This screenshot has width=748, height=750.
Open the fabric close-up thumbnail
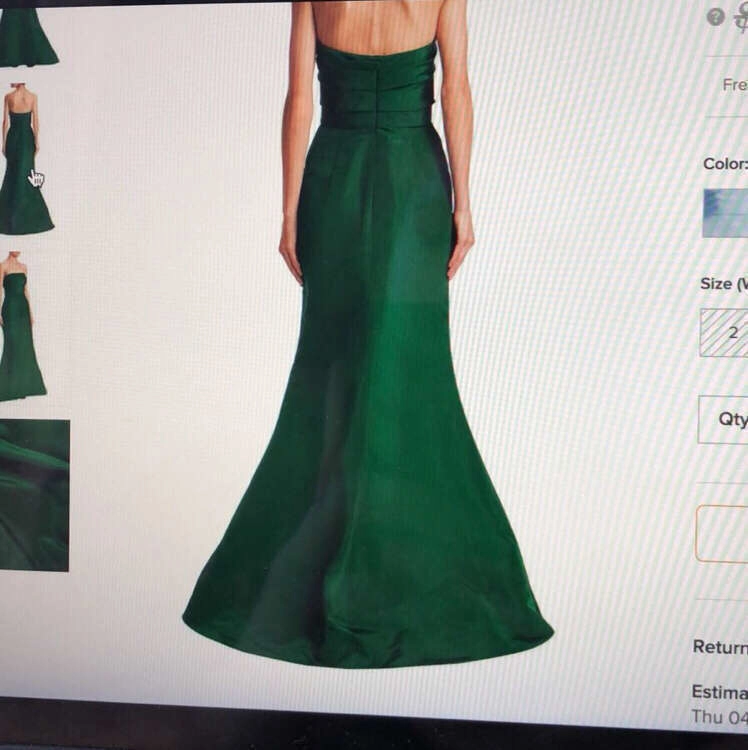33,495
